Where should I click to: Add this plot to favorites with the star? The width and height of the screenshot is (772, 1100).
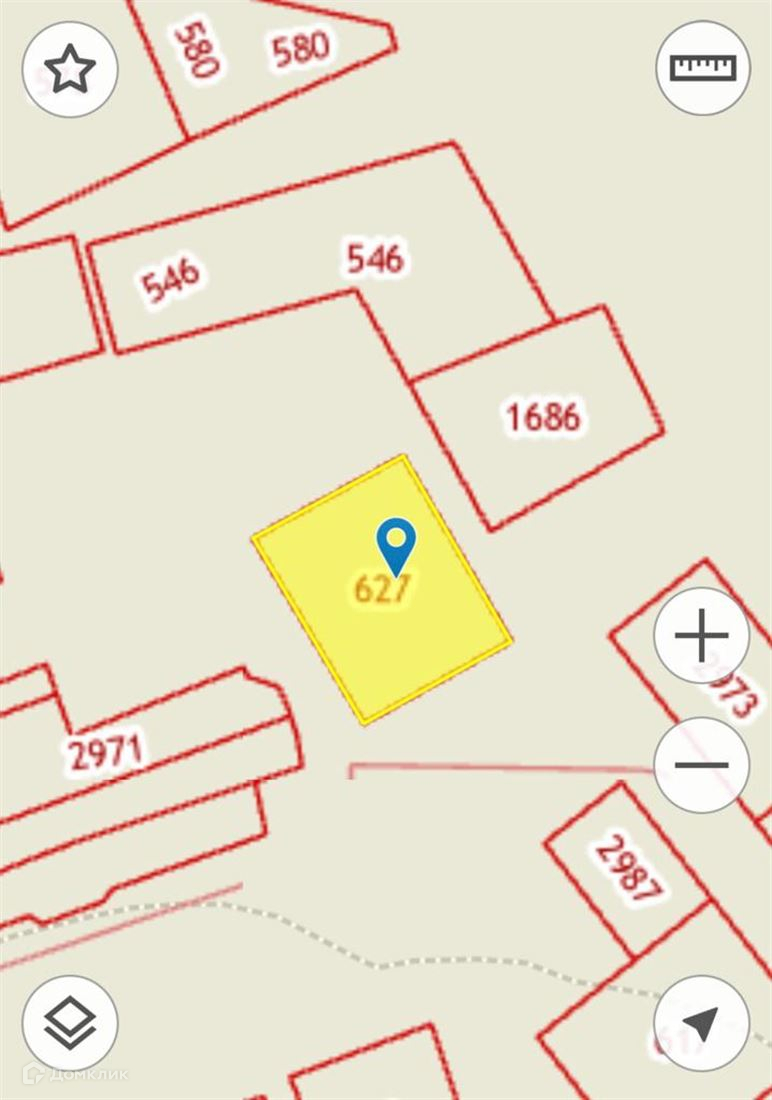[70, 70]
